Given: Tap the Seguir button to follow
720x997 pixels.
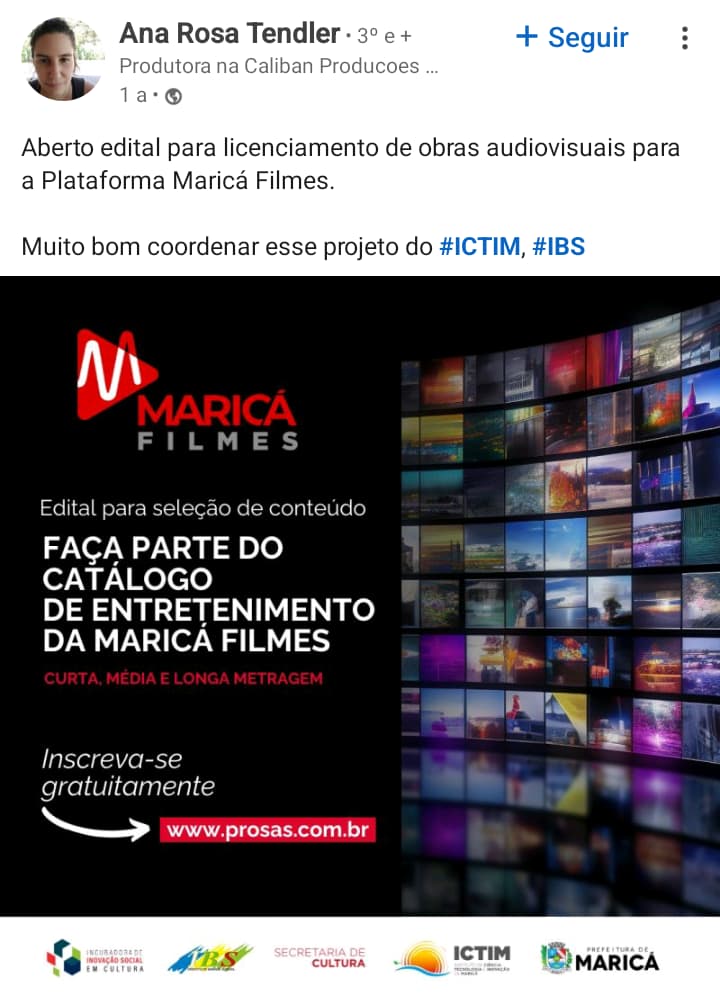Looking at the screenshot, I should pos(571,38).
